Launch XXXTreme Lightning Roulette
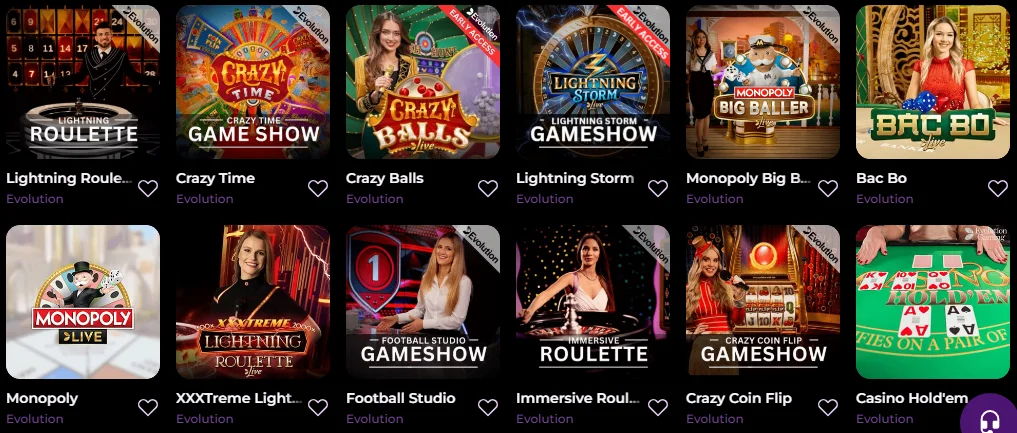Viewport: 1017px width, 433px height. [253, 302]
